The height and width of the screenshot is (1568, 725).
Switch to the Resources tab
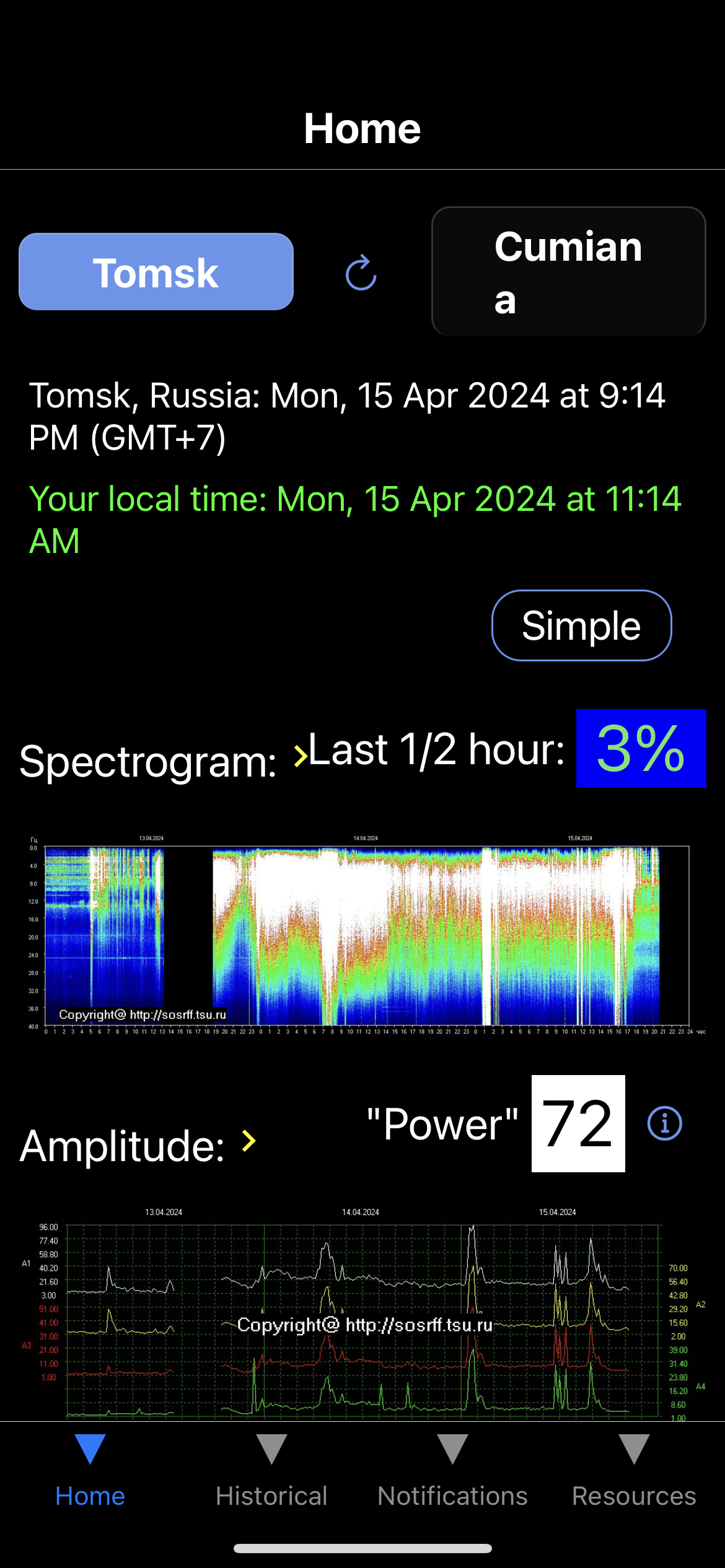point(634,1474)
